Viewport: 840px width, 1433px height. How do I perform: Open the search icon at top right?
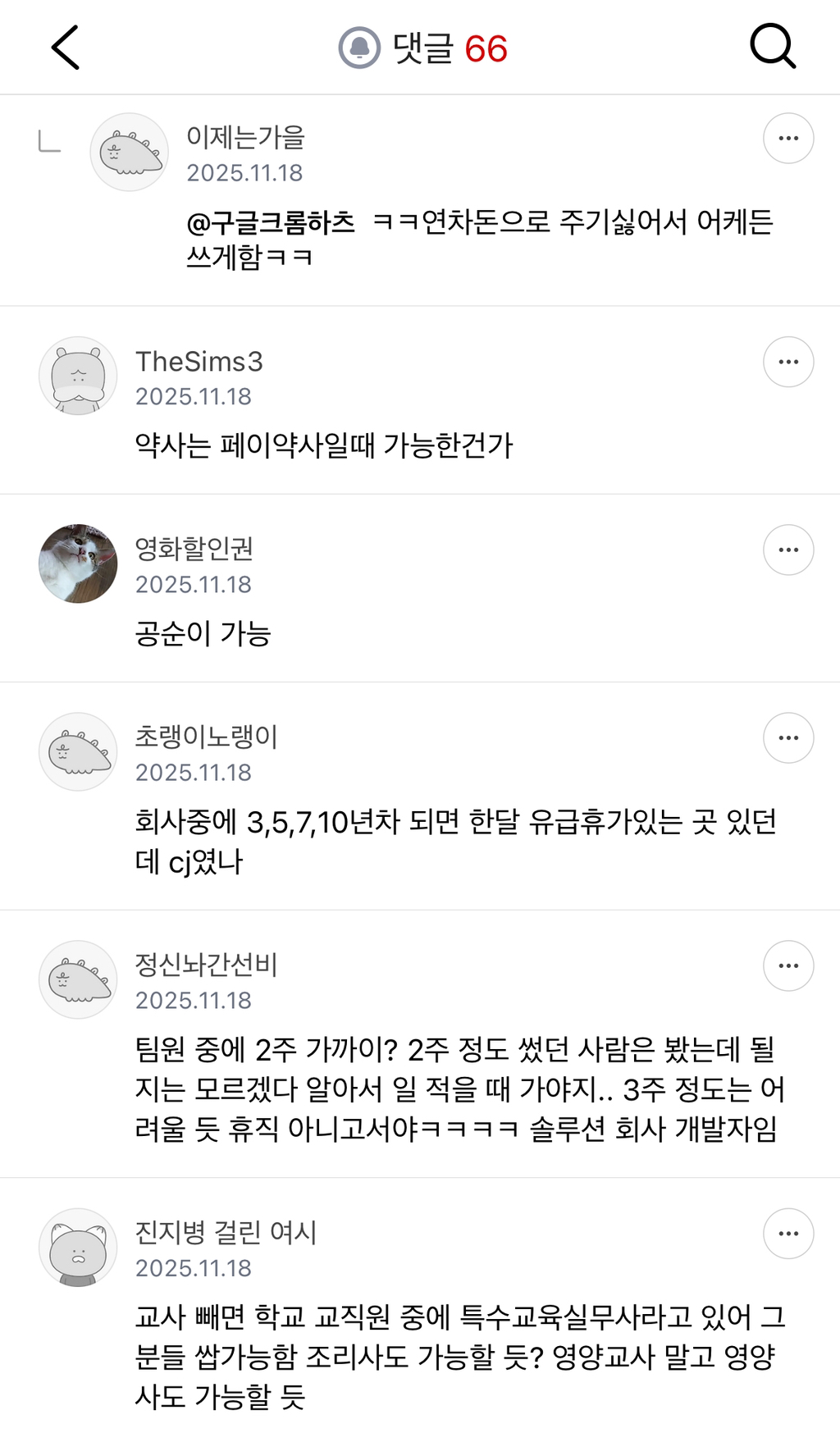pyautogui.click(x=772, y=47)
